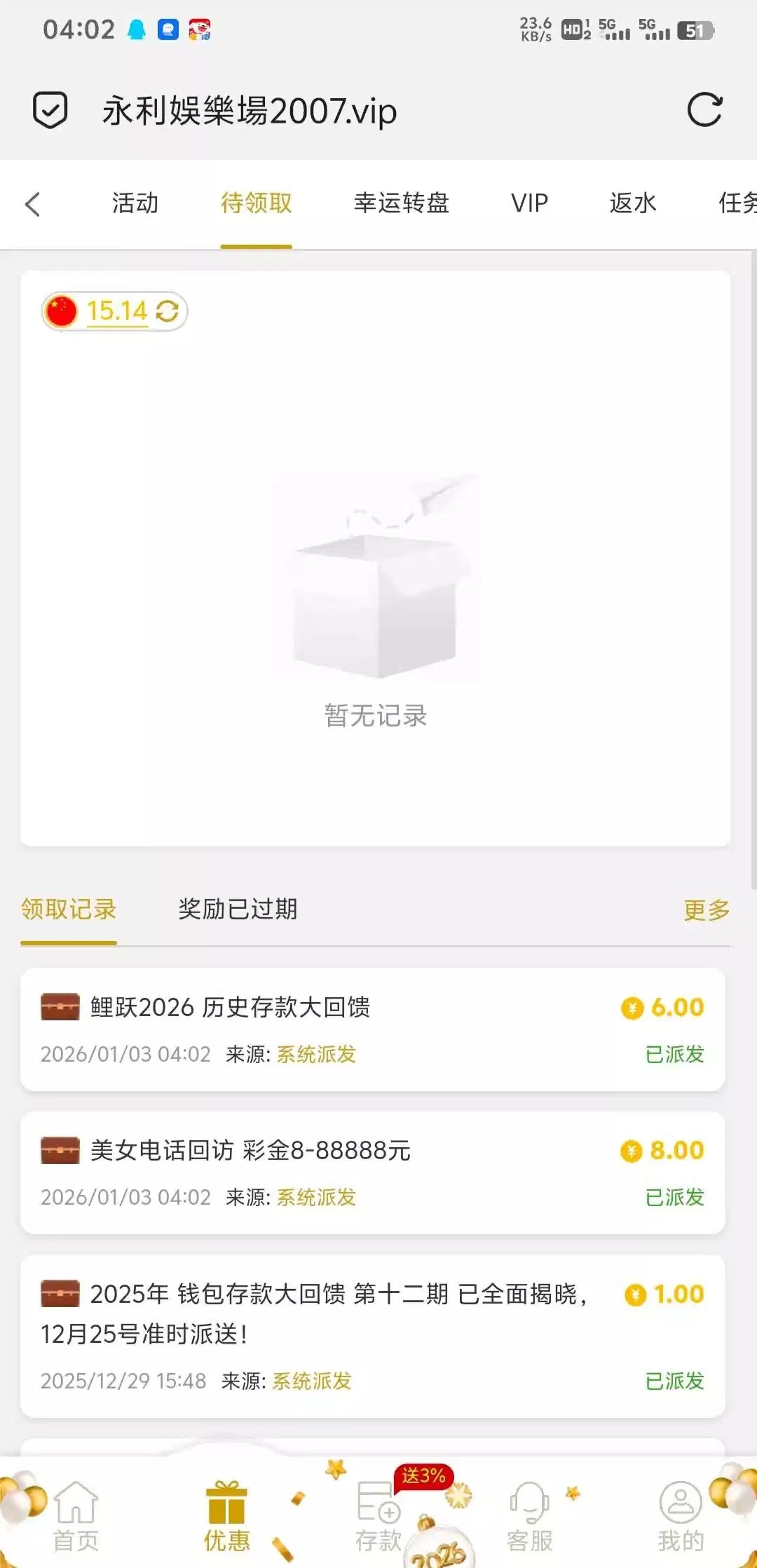Switch to the VIP tab
This screenshot has width=757, height=1568.
click(x=529, y=203)
